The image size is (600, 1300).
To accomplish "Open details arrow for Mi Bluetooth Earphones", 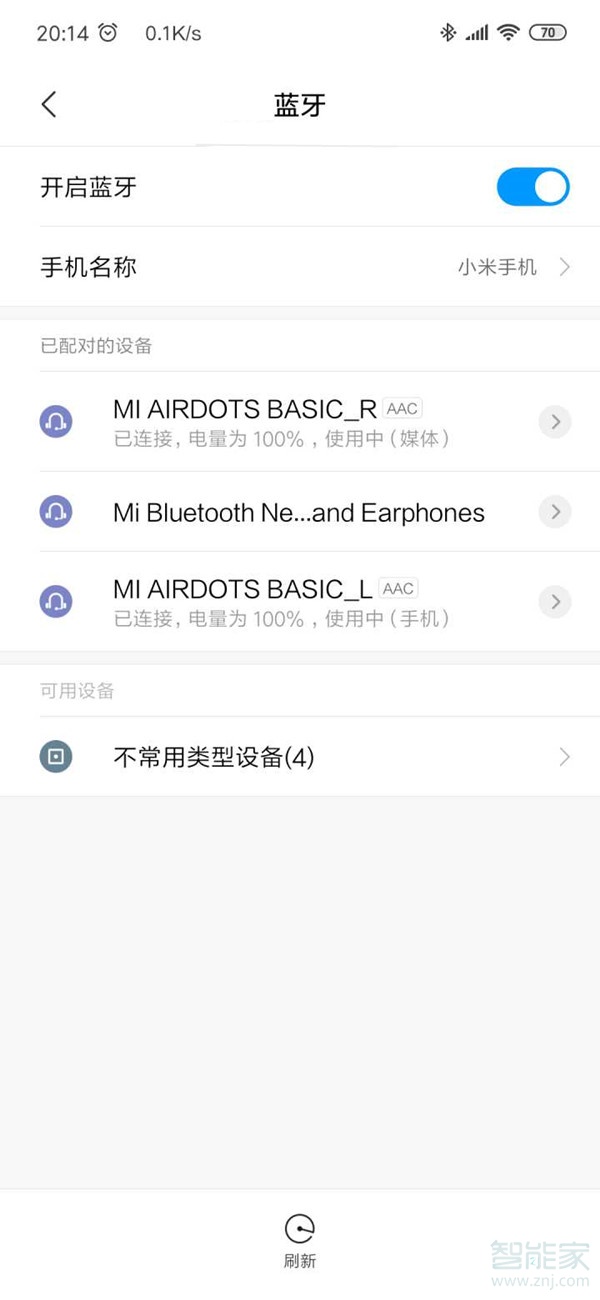I will pyautogui.click(x=555, y=512).
